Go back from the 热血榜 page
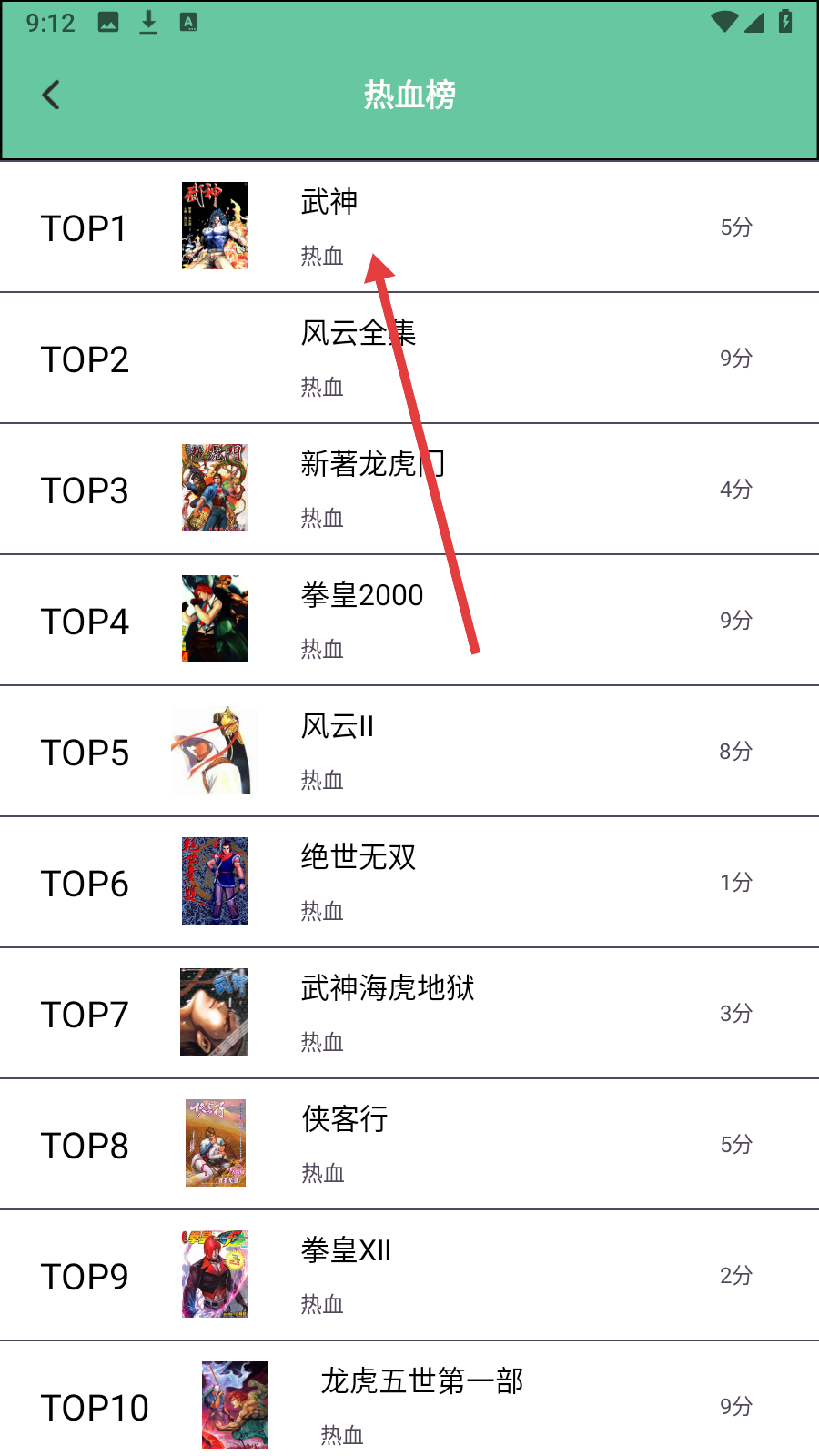 pyautogui.click(x=51, y=95)
